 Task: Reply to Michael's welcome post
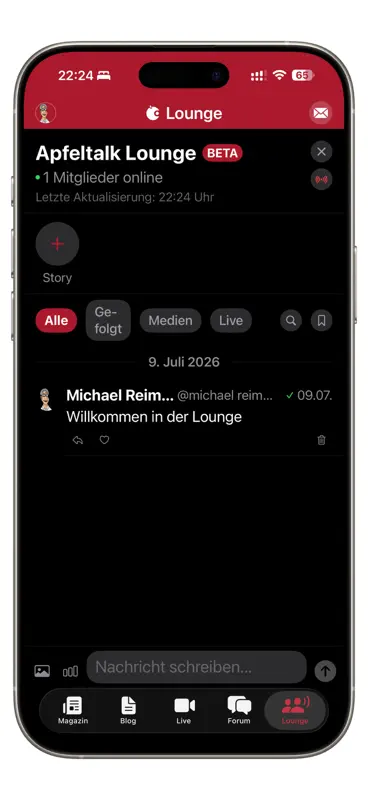(78, 440)
